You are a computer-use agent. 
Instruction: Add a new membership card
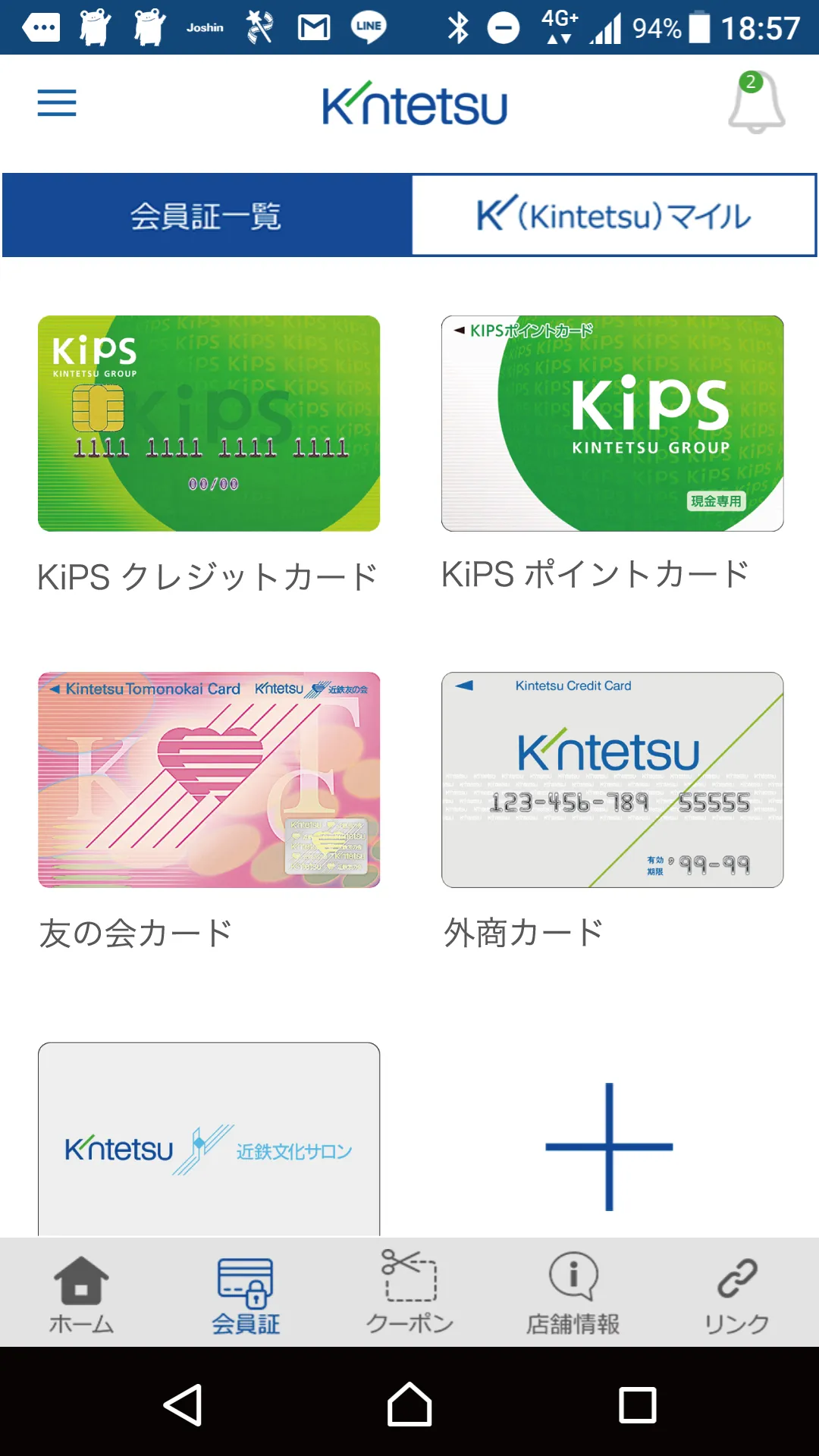tap(609, 1147)
